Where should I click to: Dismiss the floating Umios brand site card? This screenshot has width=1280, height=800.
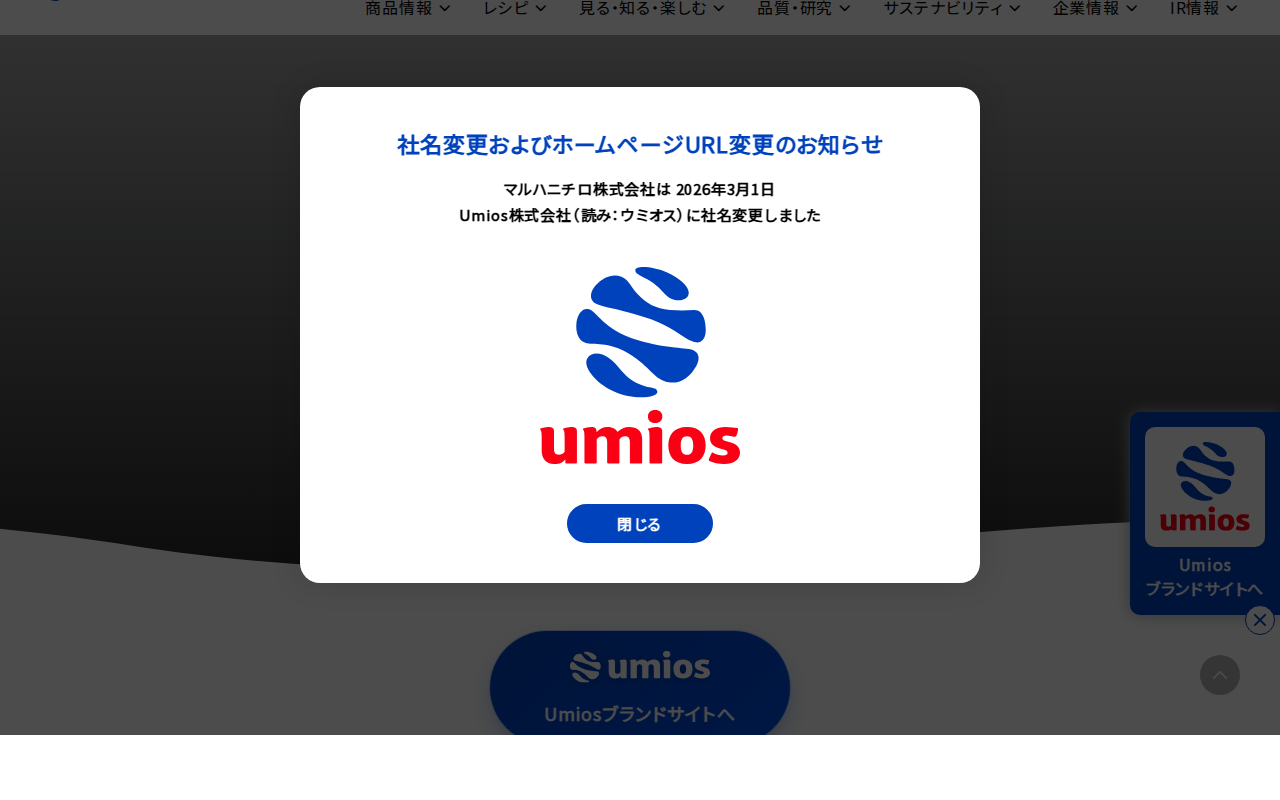click(x=1259, y=620)
